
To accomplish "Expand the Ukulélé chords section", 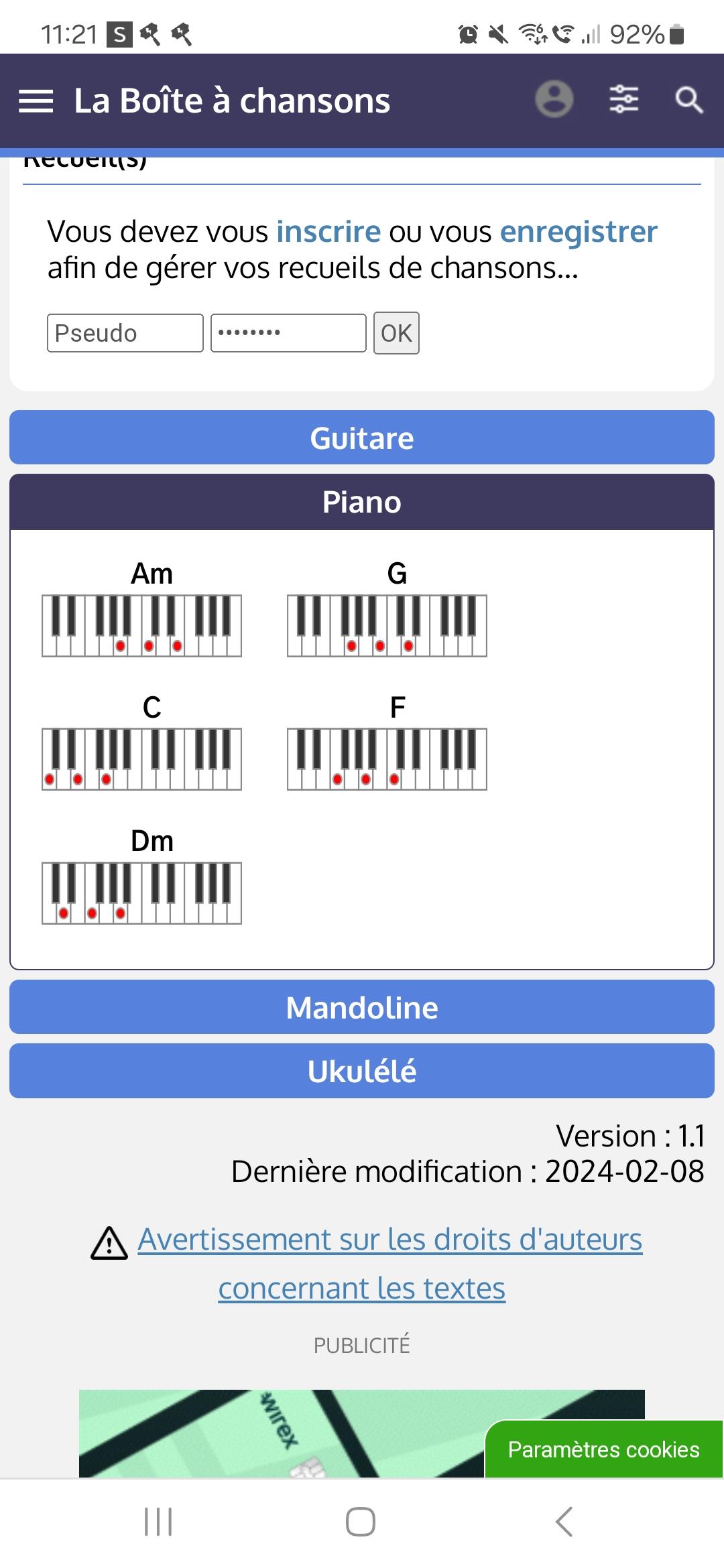I will click(x=362, y=1071).
